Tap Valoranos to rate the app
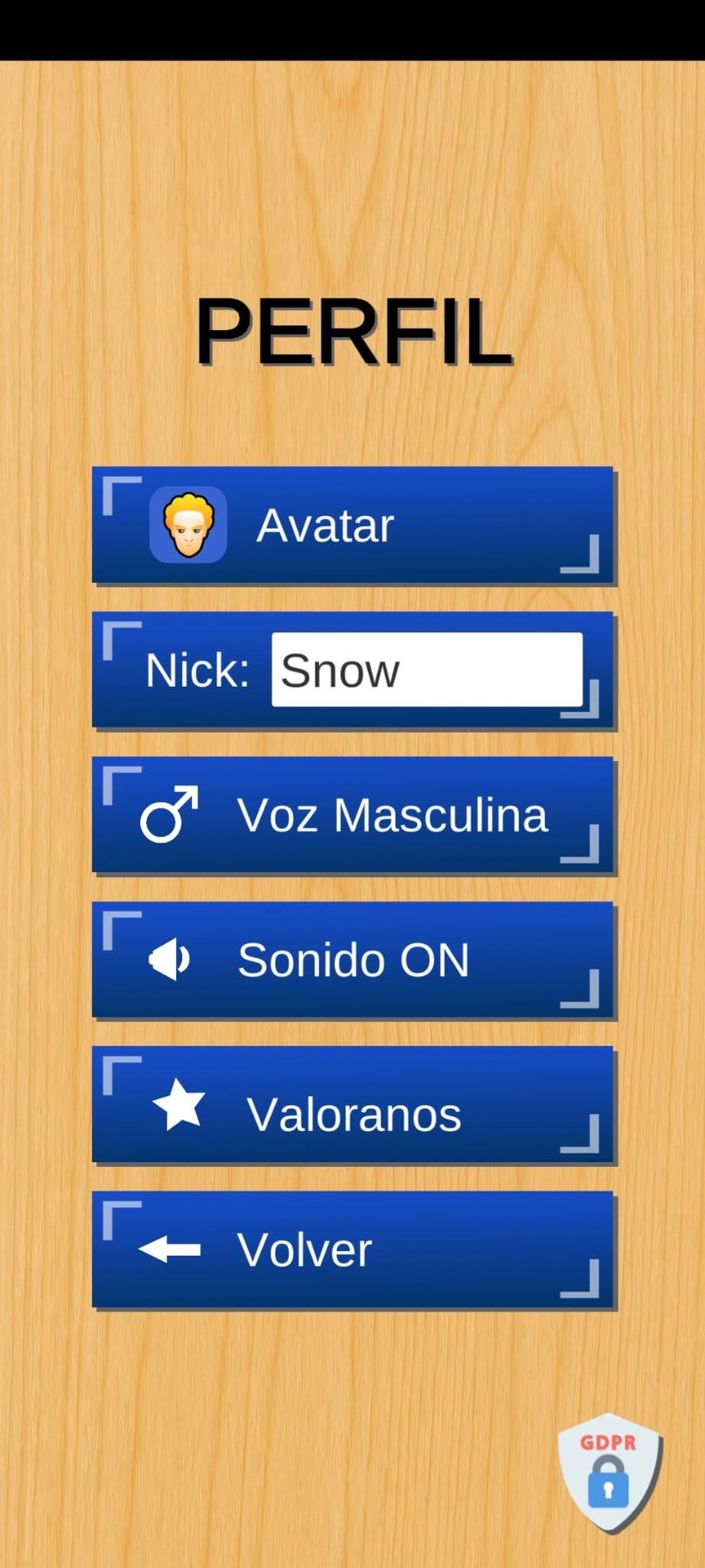Viewport: 705px width, 1568px height. coord(352,1105)
